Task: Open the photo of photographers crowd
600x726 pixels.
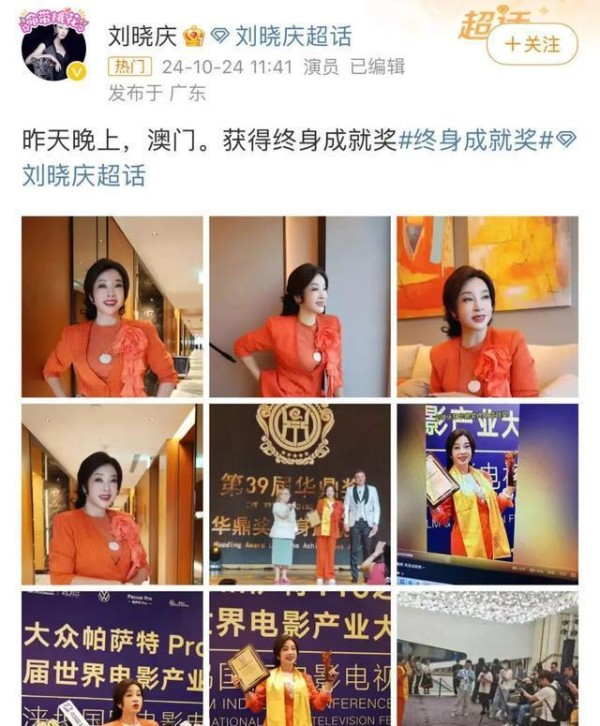Action: [487, 658]
